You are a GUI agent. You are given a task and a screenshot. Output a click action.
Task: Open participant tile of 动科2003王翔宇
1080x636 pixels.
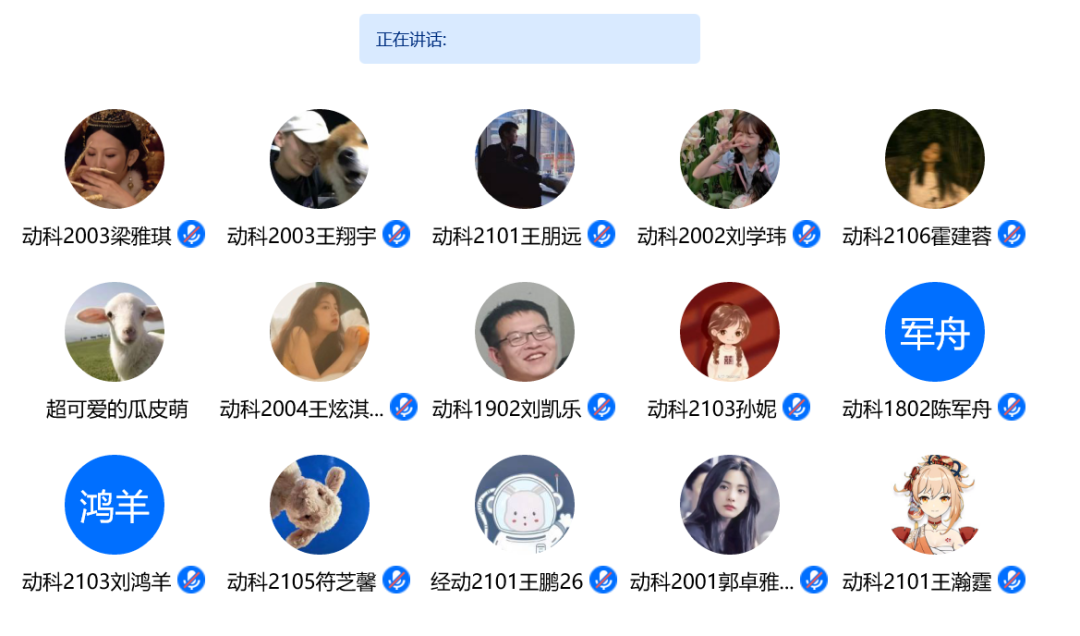319,159
